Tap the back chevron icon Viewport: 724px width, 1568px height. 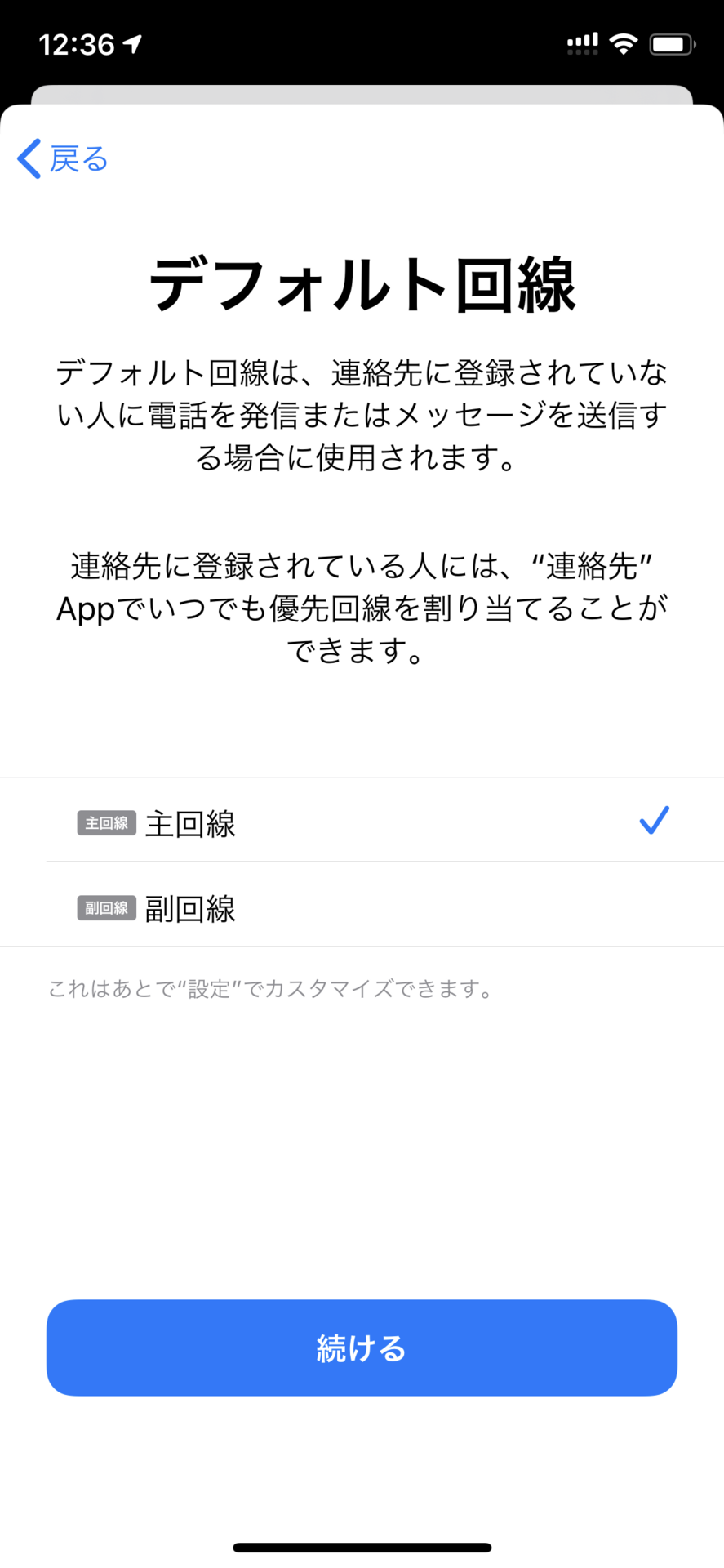pyautogui.click(x=28, y=158)
